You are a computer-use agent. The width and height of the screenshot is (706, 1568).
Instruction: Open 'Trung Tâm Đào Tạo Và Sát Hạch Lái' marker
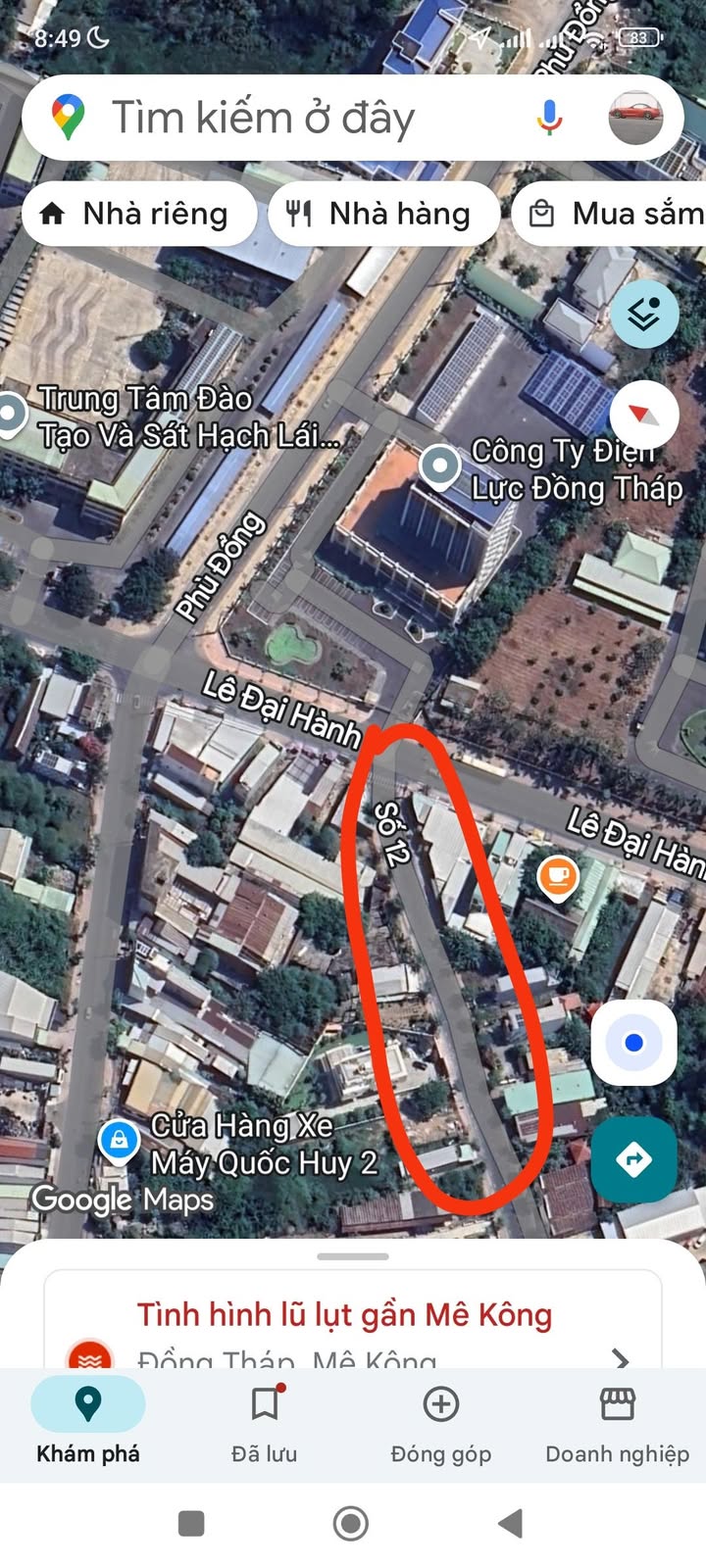pyautogui.click(x=12, y=415)
